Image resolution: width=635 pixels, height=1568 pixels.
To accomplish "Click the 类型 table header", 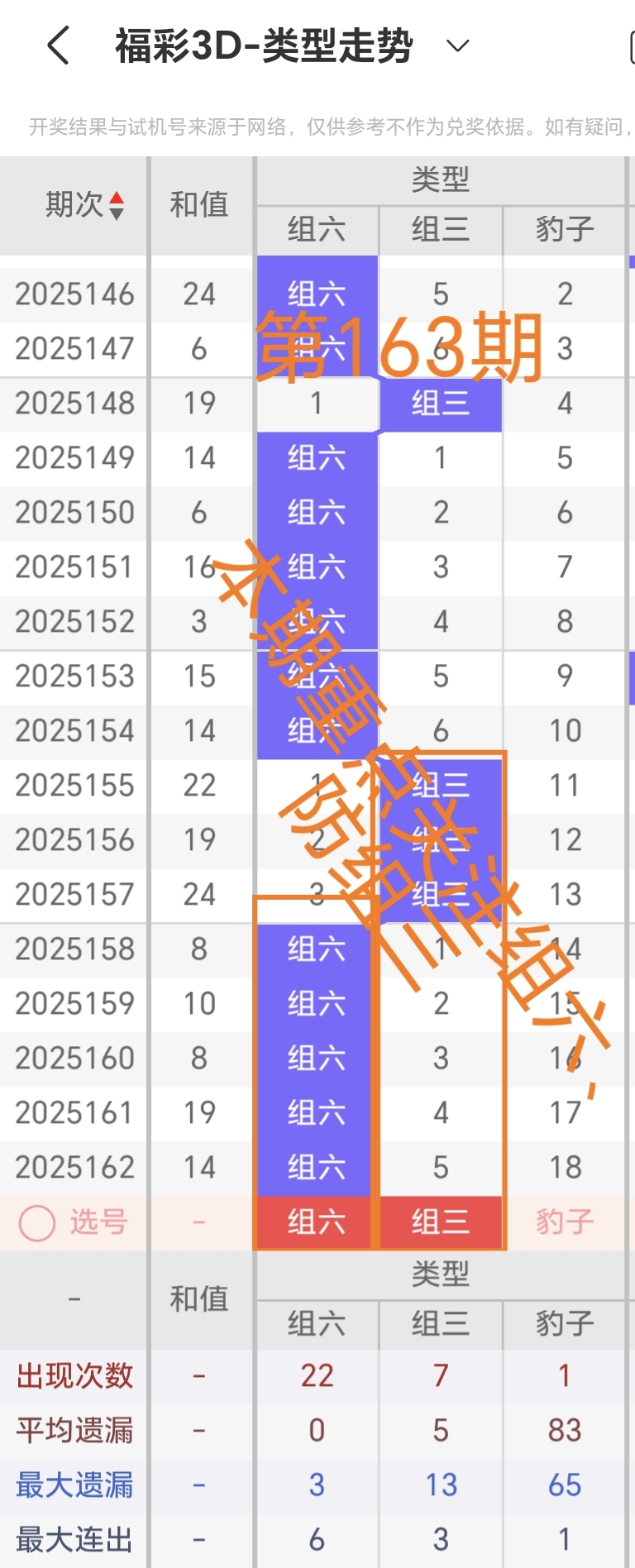I will click(x=439, y=179).
